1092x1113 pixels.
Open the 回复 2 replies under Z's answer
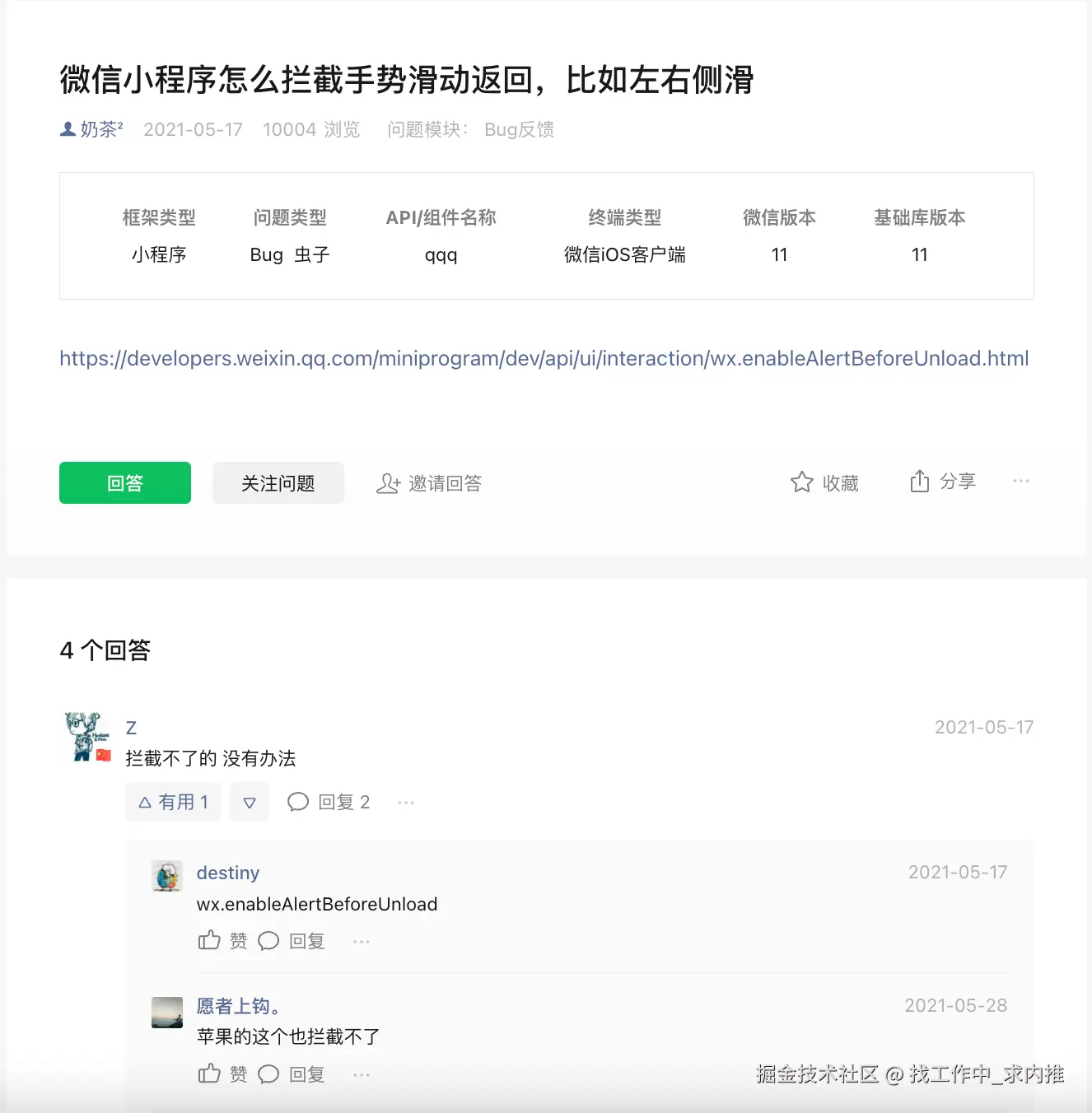click(x=329, y=802)
